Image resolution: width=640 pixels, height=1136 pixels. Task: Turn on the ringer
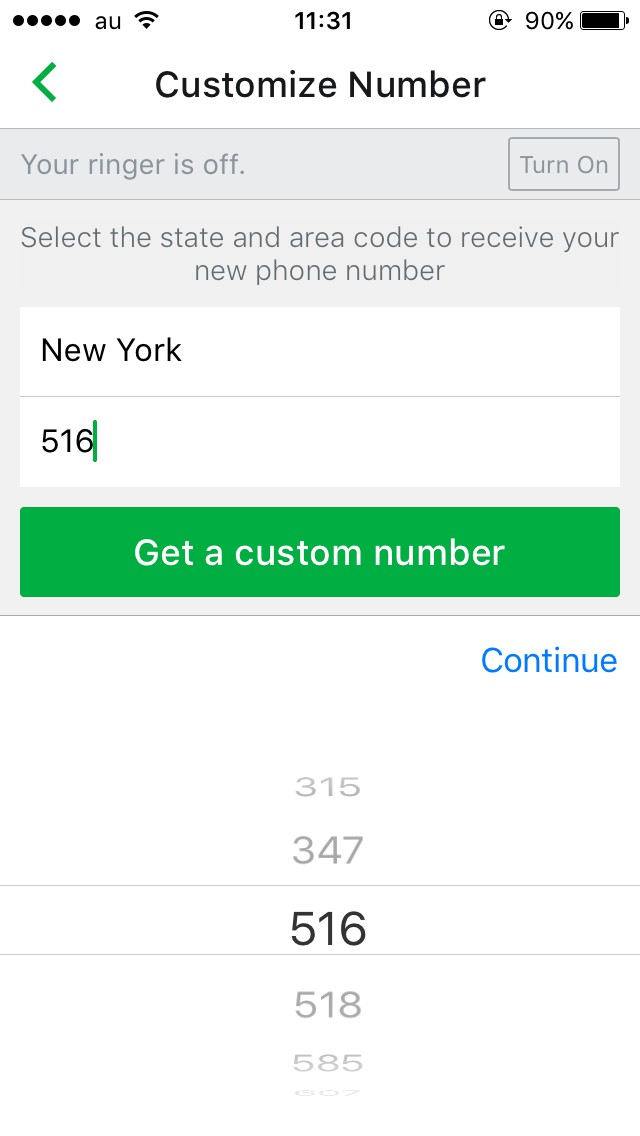[564, 164]
